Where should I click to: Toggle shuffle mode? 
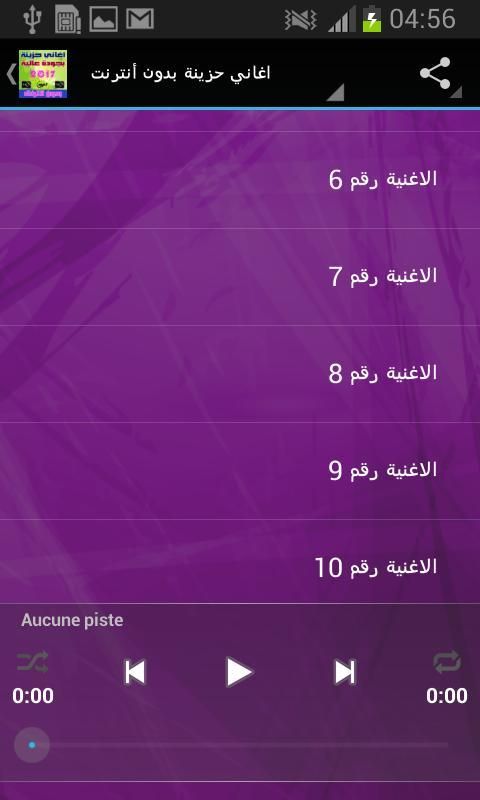[33, 662]
